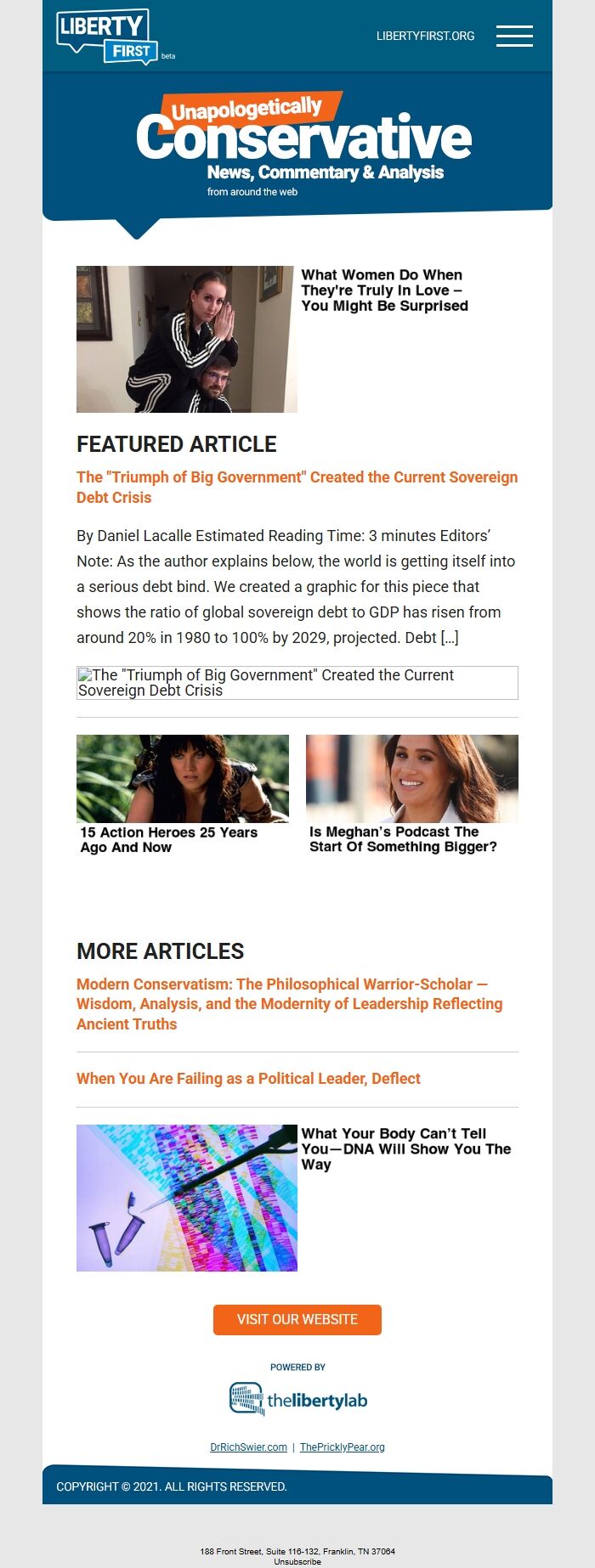Open 'What Women Do When They're Truly In Love' ad
595x1568 pixels.
point(384,290)
